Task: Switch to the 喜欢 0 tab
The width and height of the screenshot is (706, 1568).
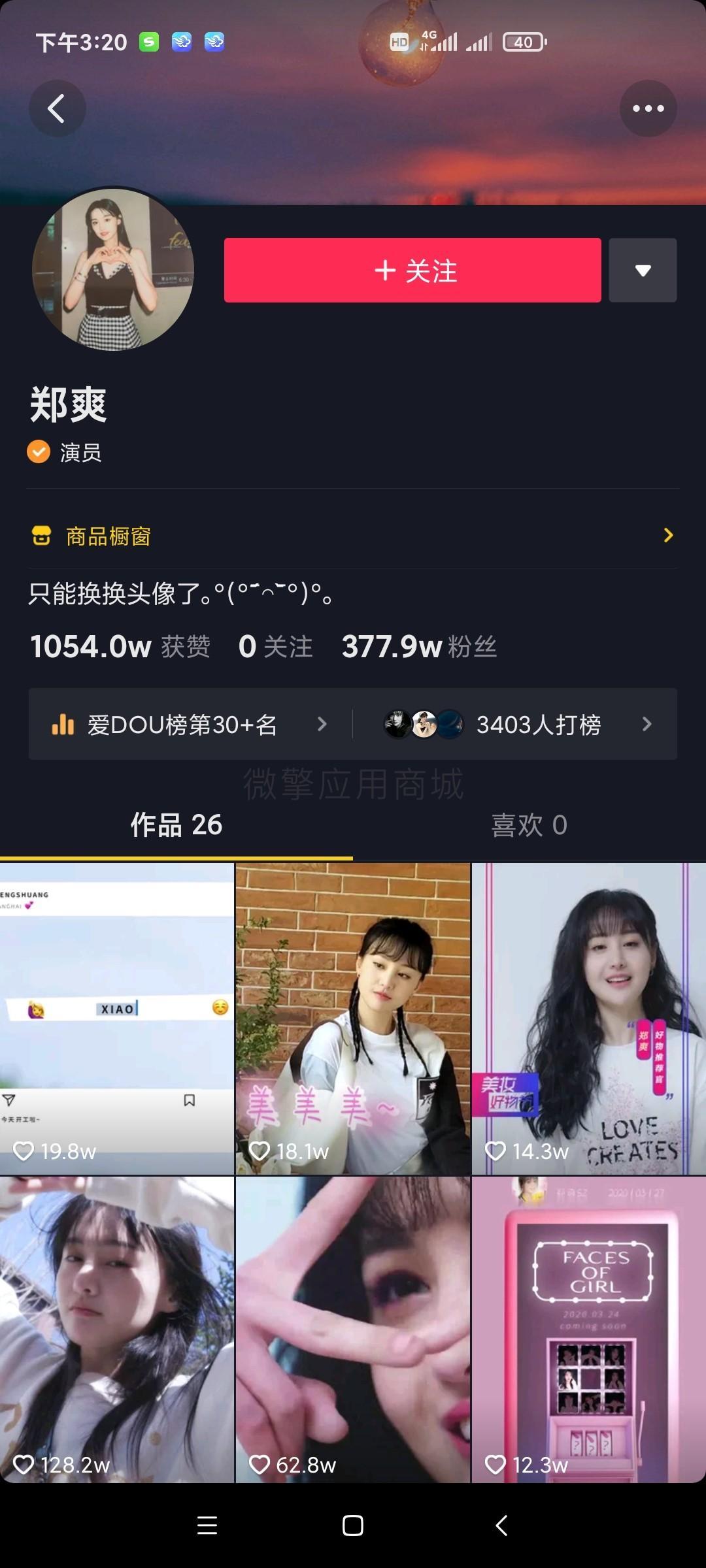Action: coord(529,825)
